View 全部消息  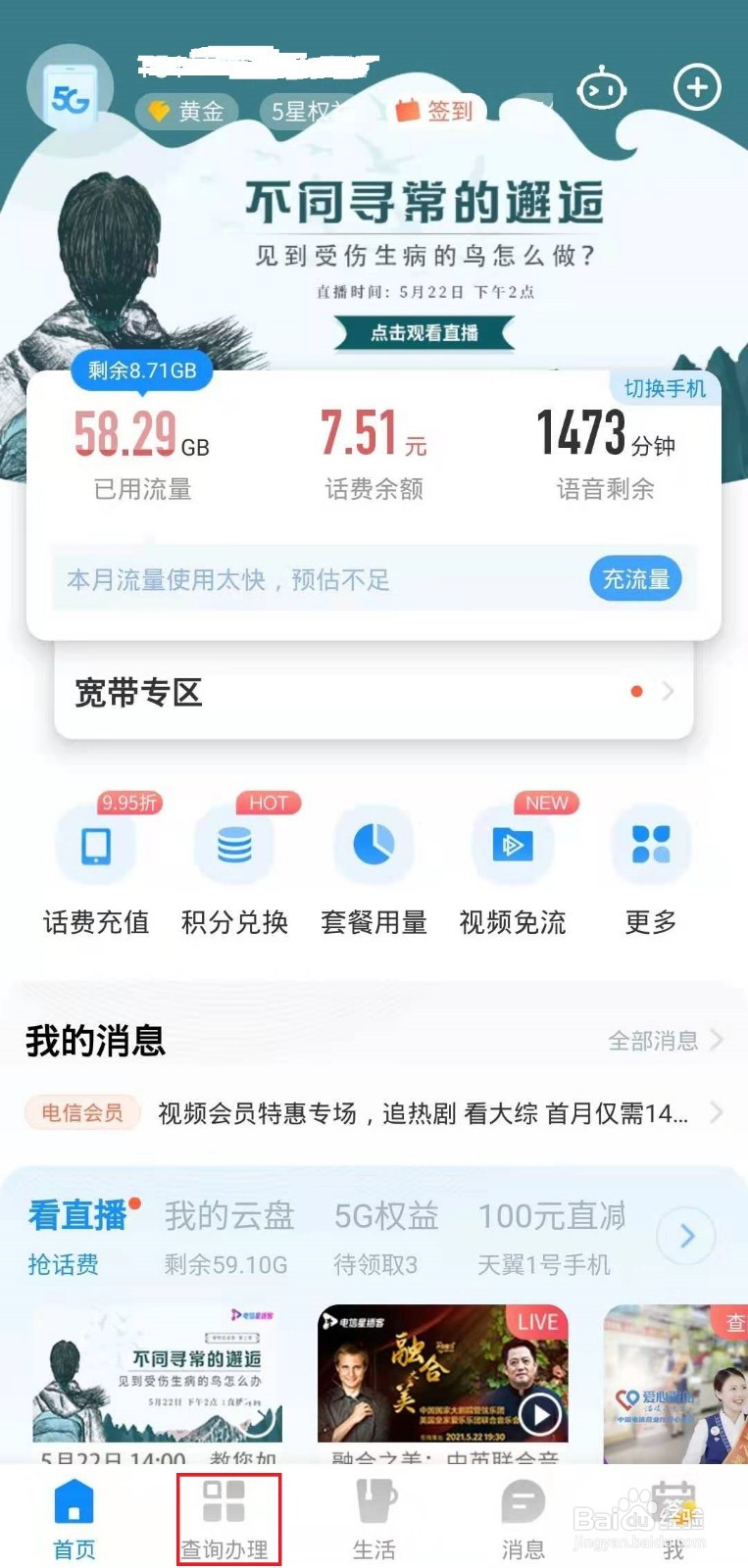[665, 1041]
